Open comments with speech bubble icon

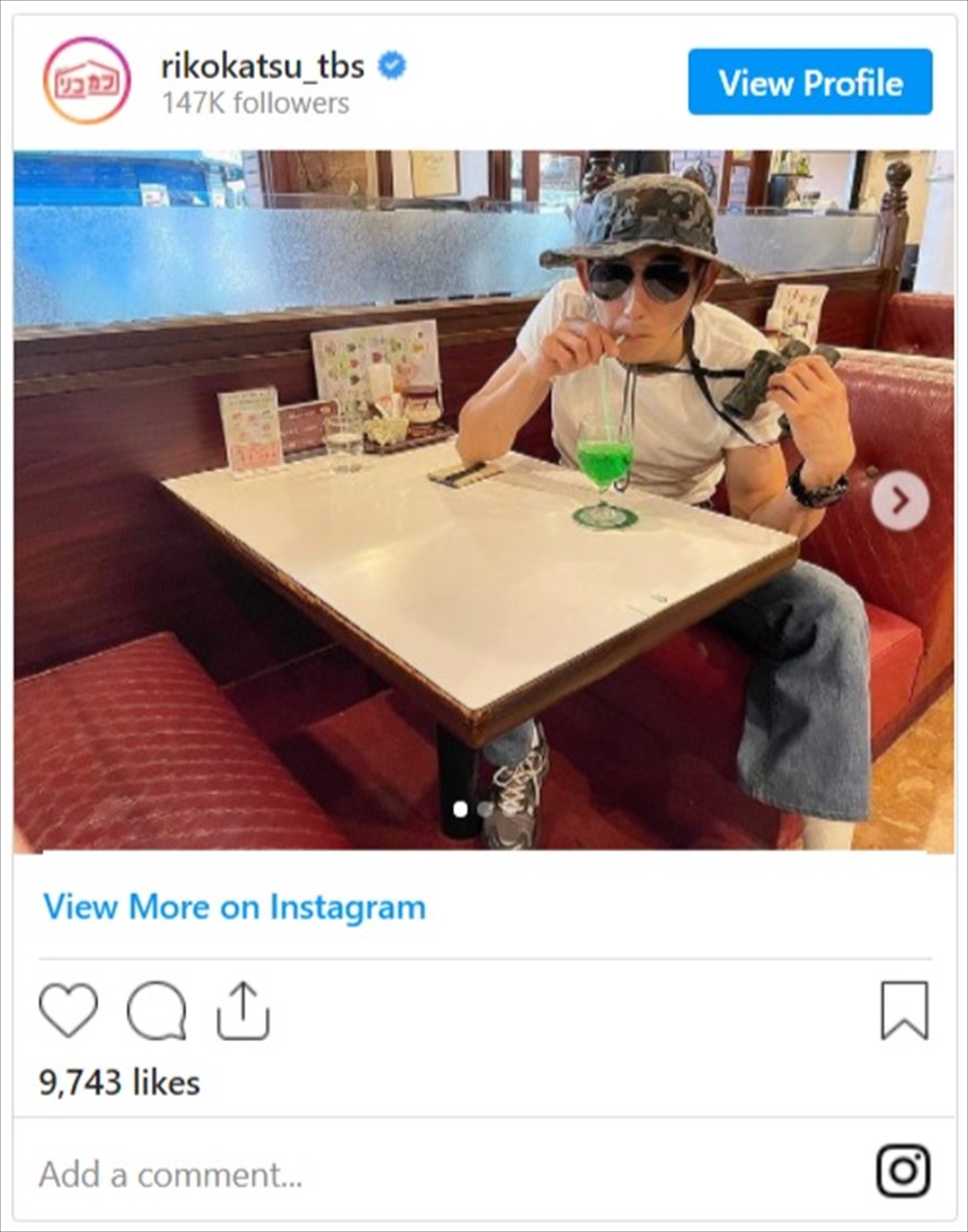(156, 1009)
